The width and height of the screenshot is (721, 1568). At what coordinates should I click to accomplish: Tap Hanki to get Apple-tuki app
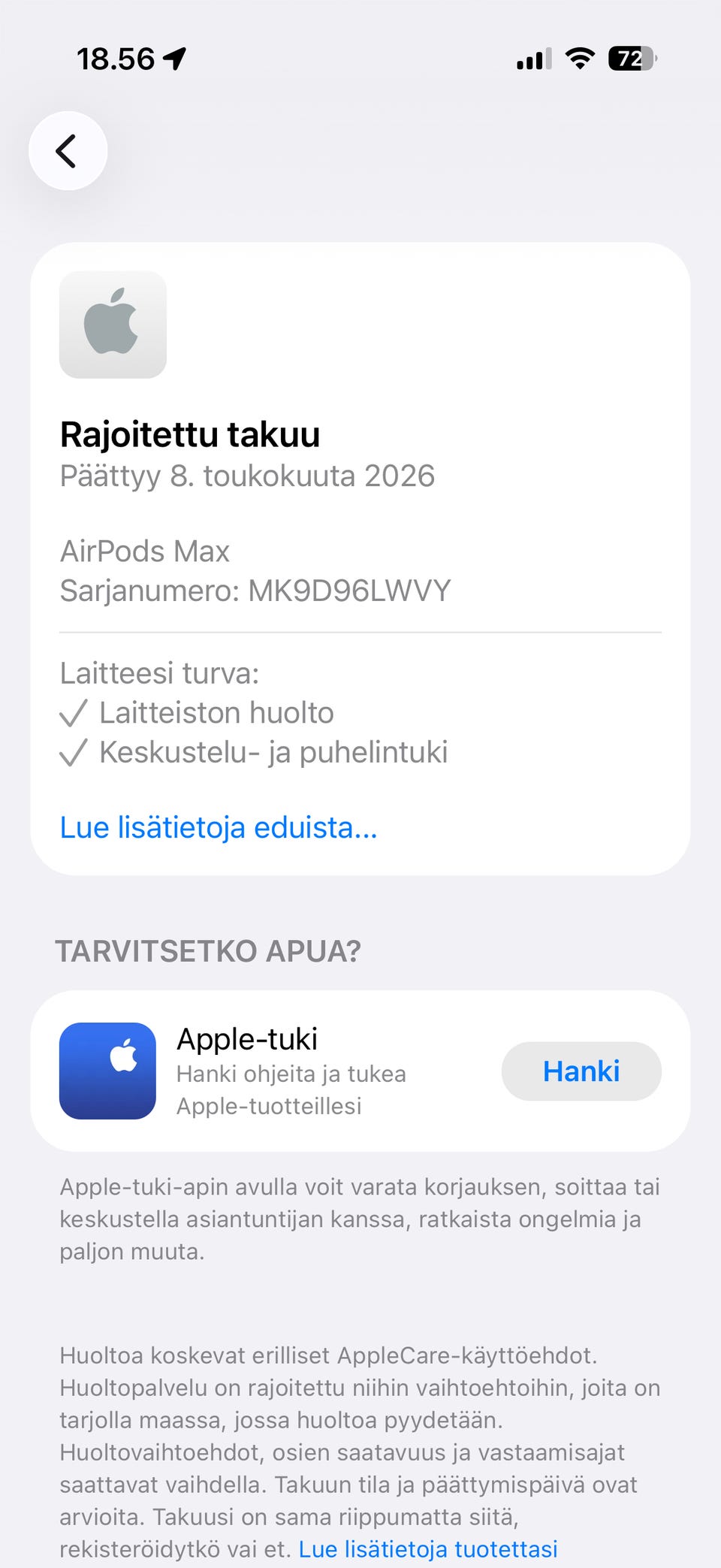[x=581, y=1071]
